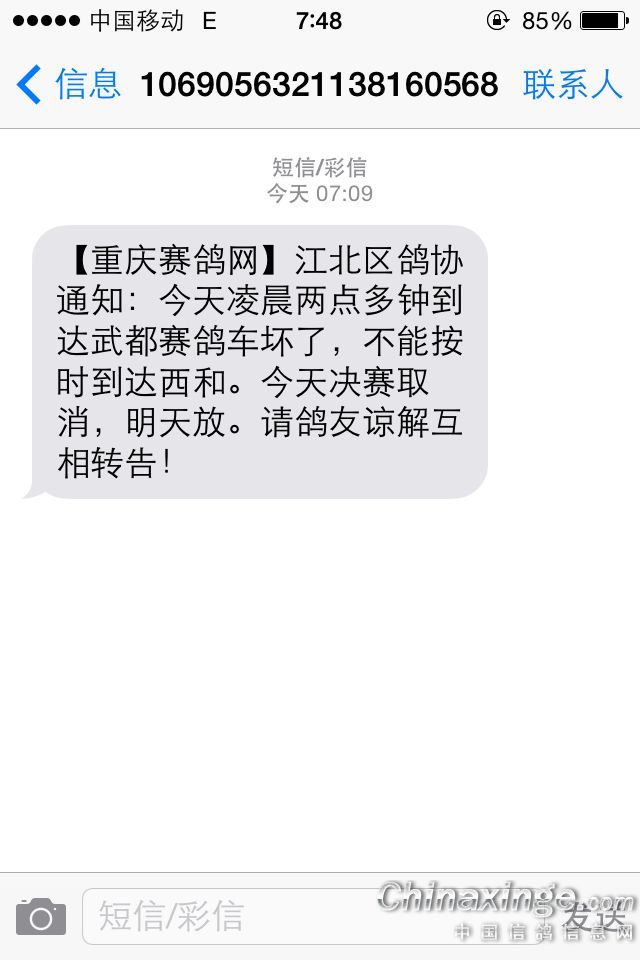
Task: Open 联系人 contact details
Action: point(572,85)
